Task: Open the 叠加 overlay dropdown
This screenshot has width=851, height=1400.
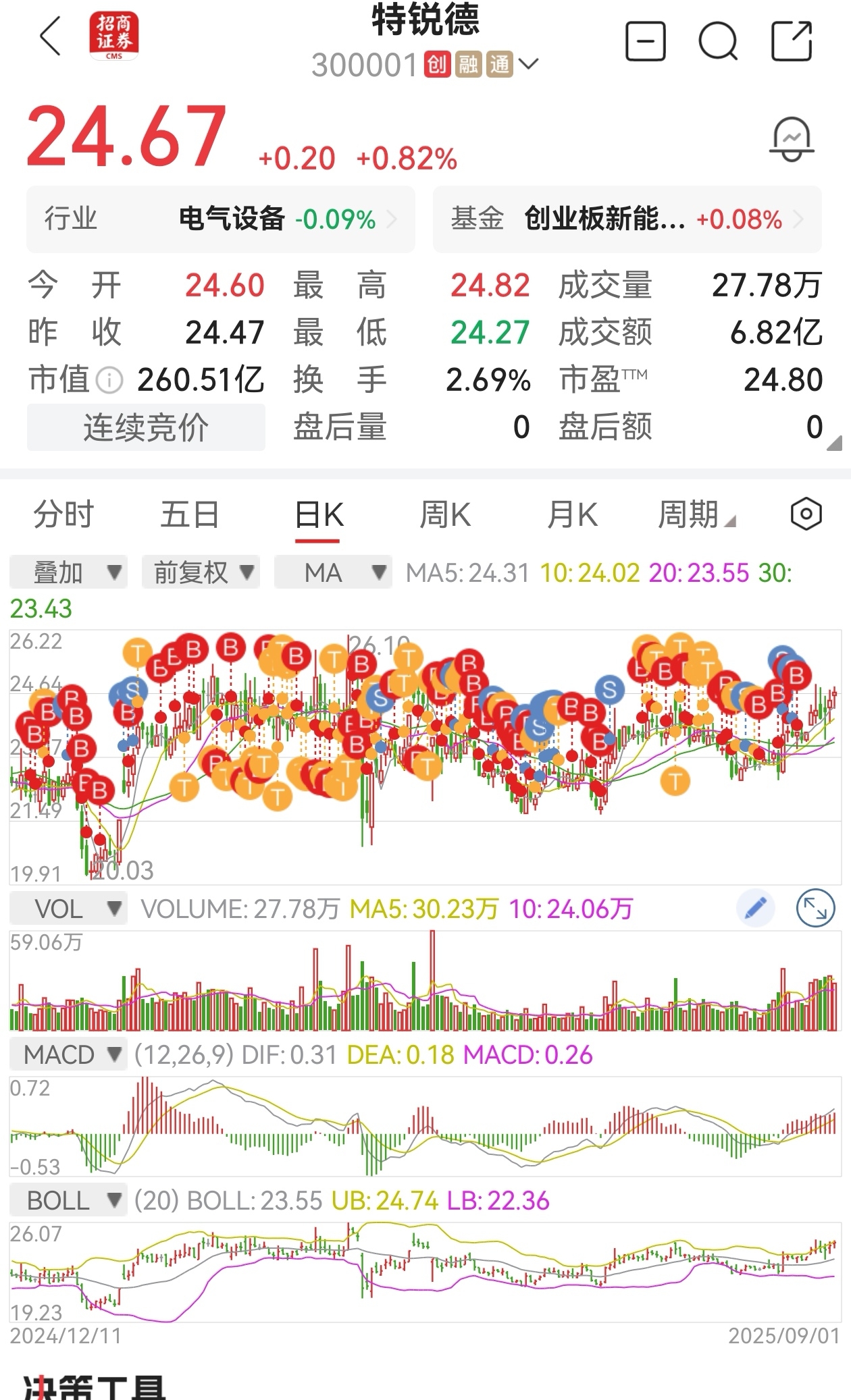Action: click(68, 572)
